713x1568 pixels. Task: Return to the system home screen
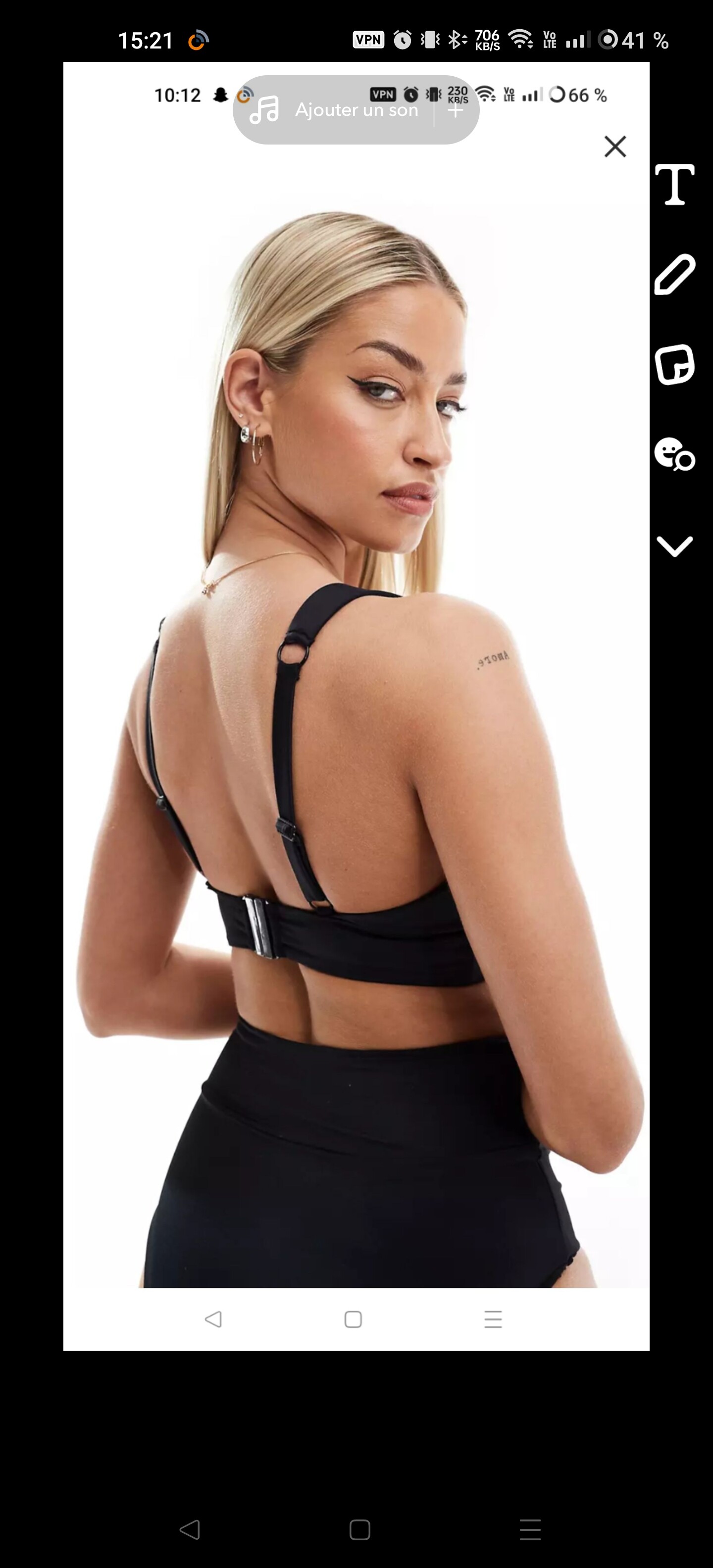(x=359, y=1529)
